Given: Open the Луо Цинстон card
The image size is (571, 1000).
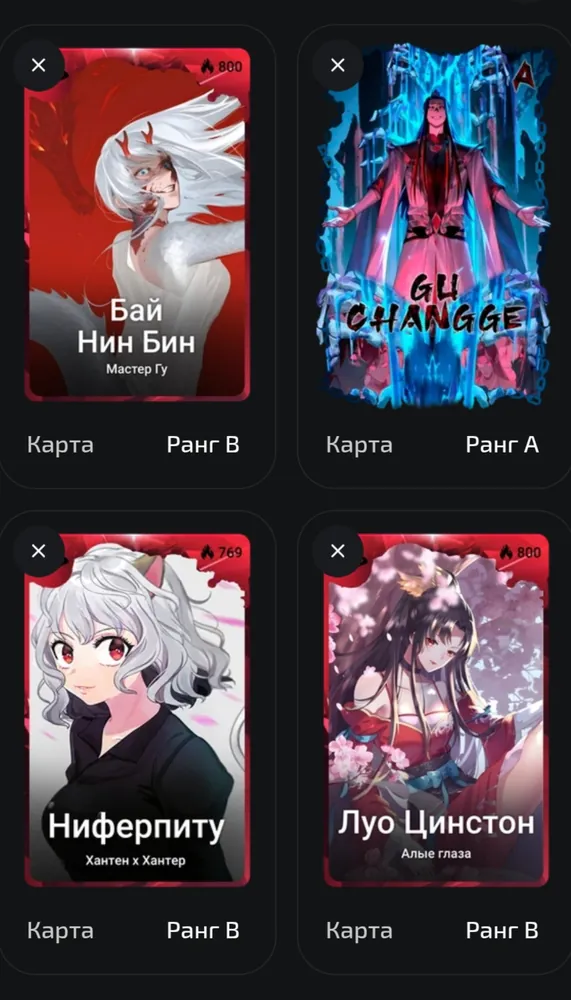Looking at the screenshot, I should coord(436,710).
